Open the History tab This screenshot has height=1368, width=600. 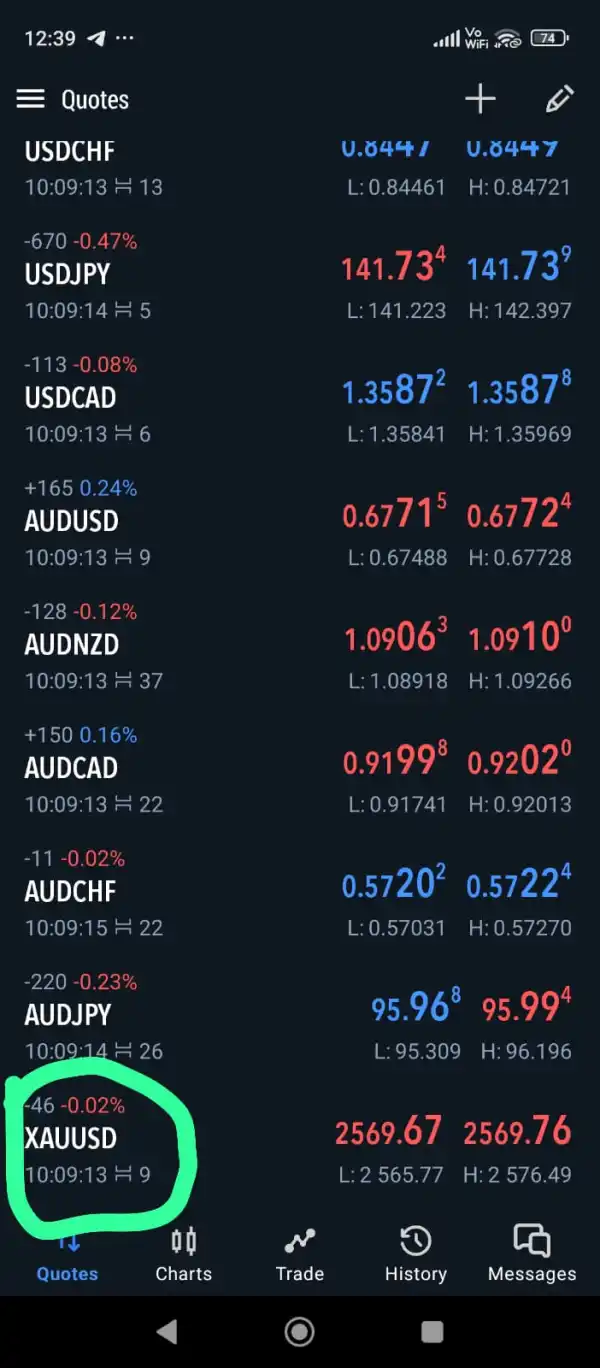pos(415,1255)
